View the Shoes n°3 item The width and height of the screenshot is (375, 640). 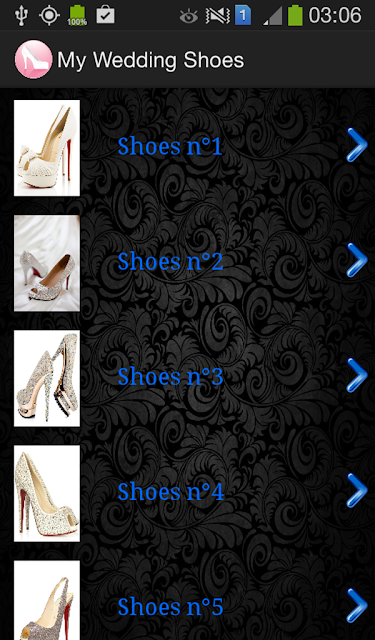[x=187, y=378]
